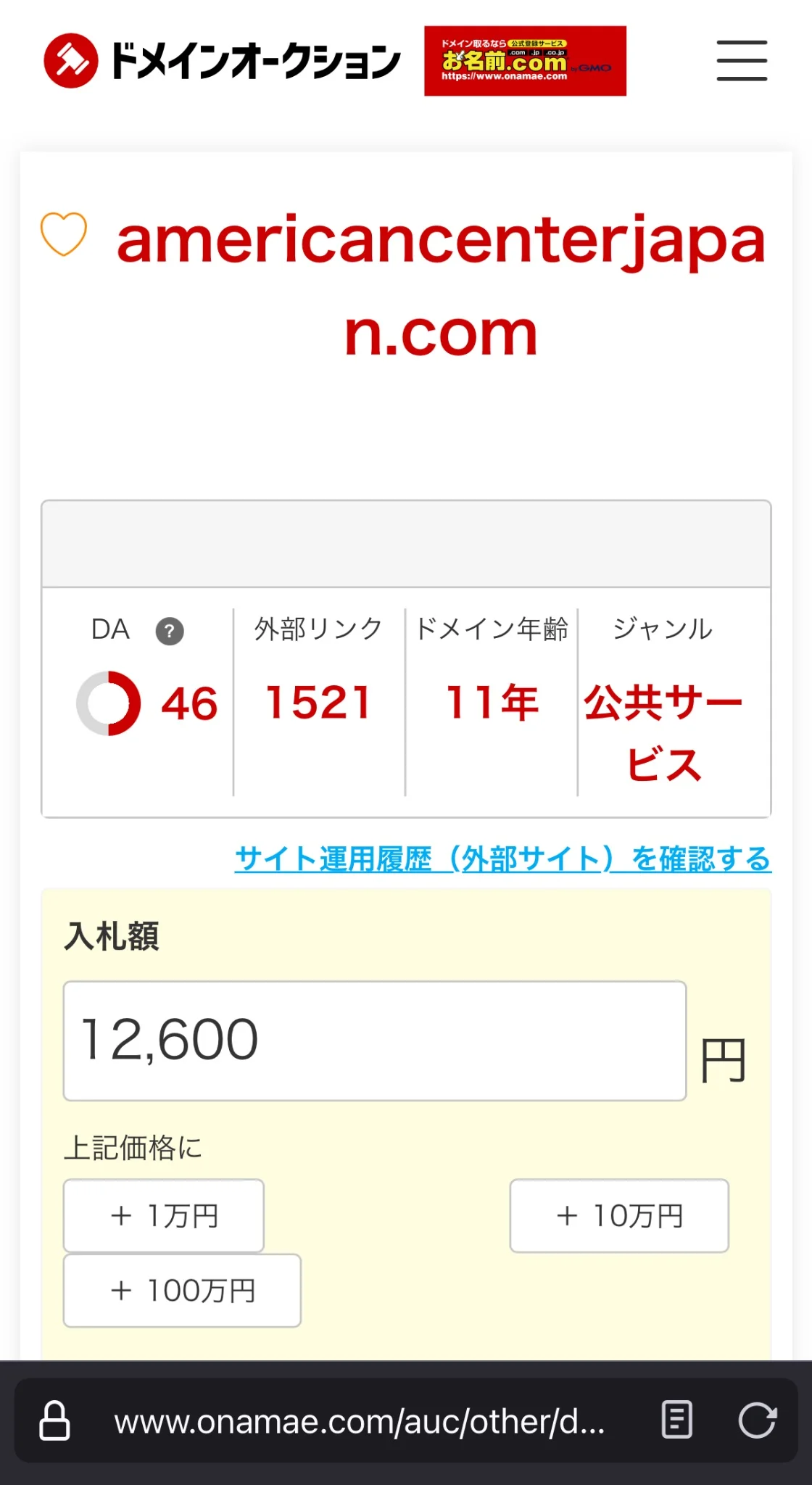This screenshot has height=1485, width=812.
Task: Reload the page in browser
Action: 757,1420
